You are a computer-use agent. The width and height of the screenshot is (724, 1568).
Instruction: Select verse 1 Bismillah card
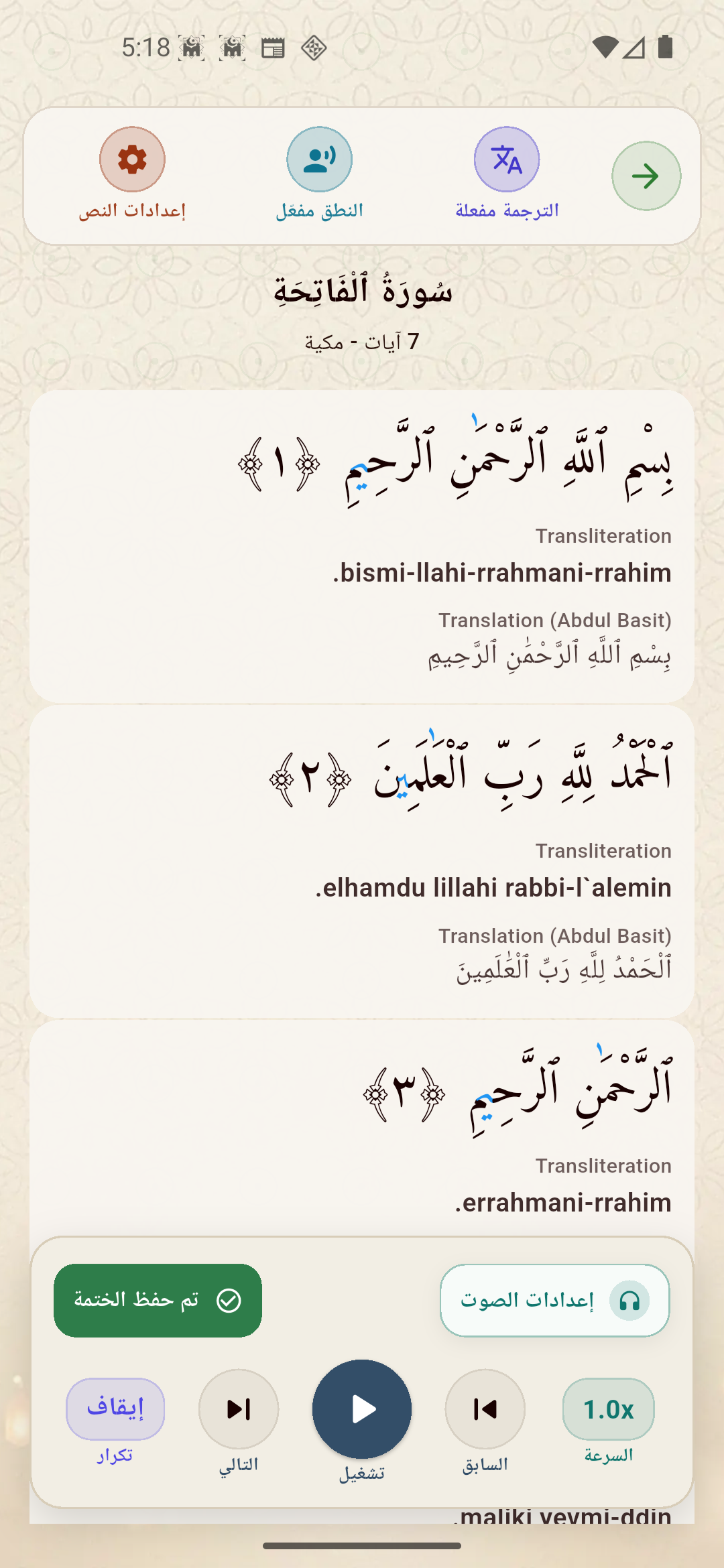click(x=362, y=546)
